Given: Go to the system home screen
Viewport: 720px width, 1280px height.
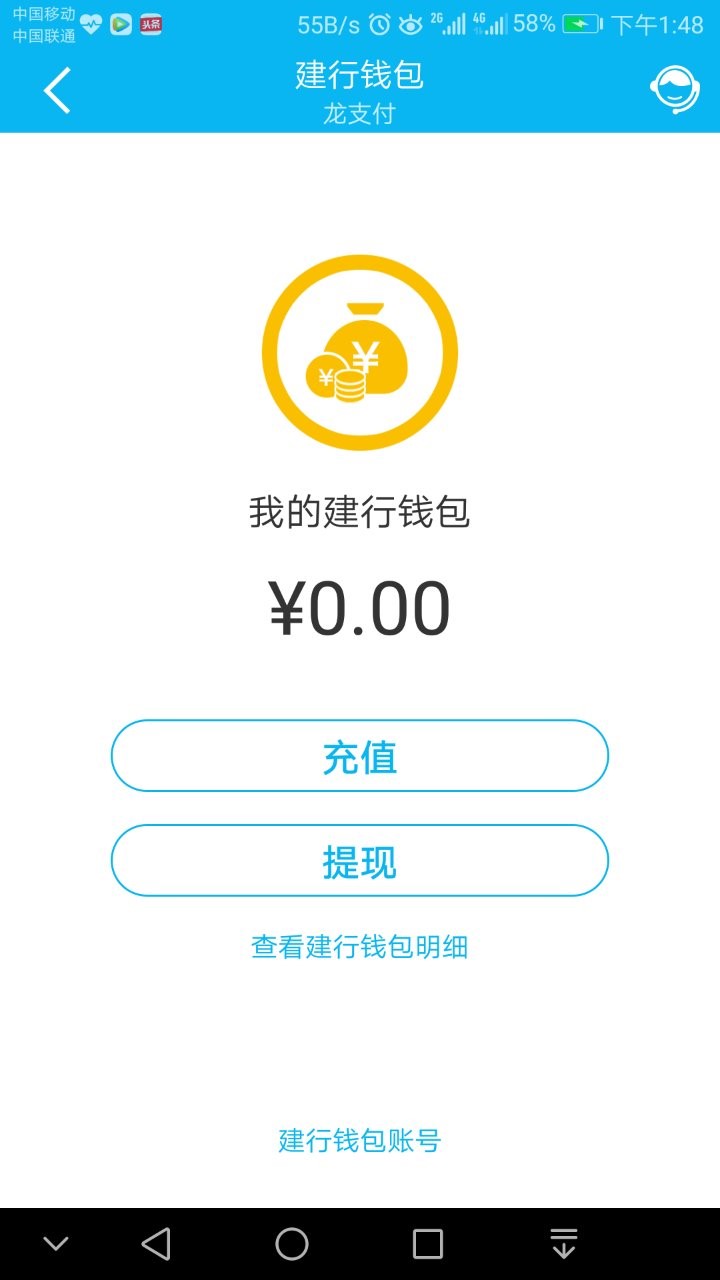Looking at the screenshot, I should (292, 1244).
